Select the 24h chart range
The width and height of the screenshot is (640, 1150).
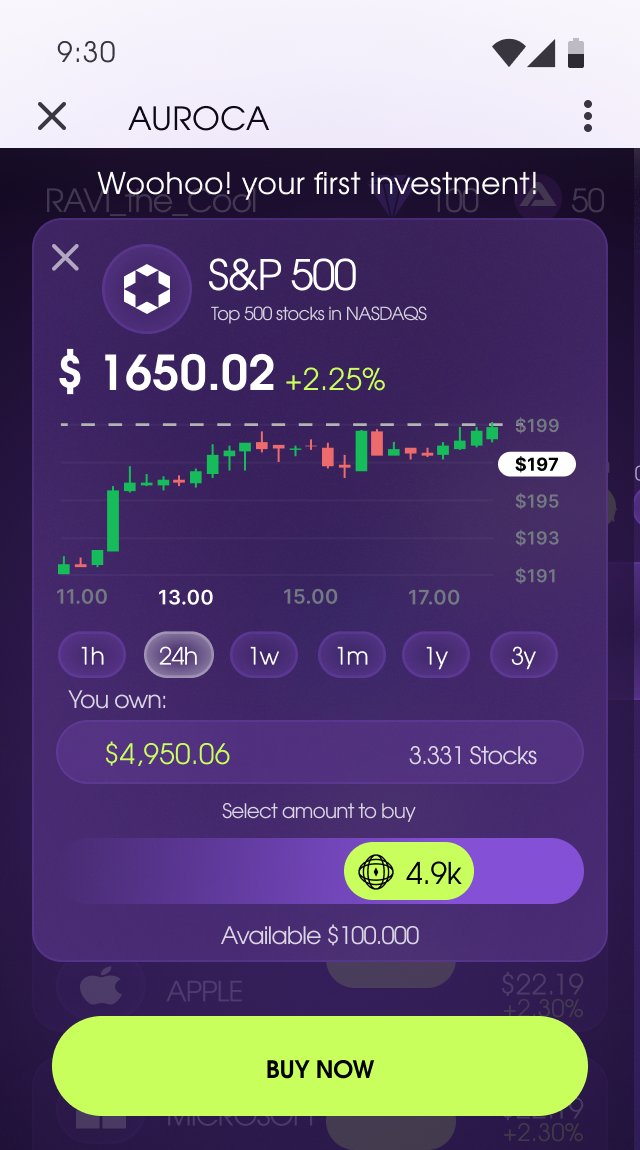pyautogui.click(x=179, y=655)
